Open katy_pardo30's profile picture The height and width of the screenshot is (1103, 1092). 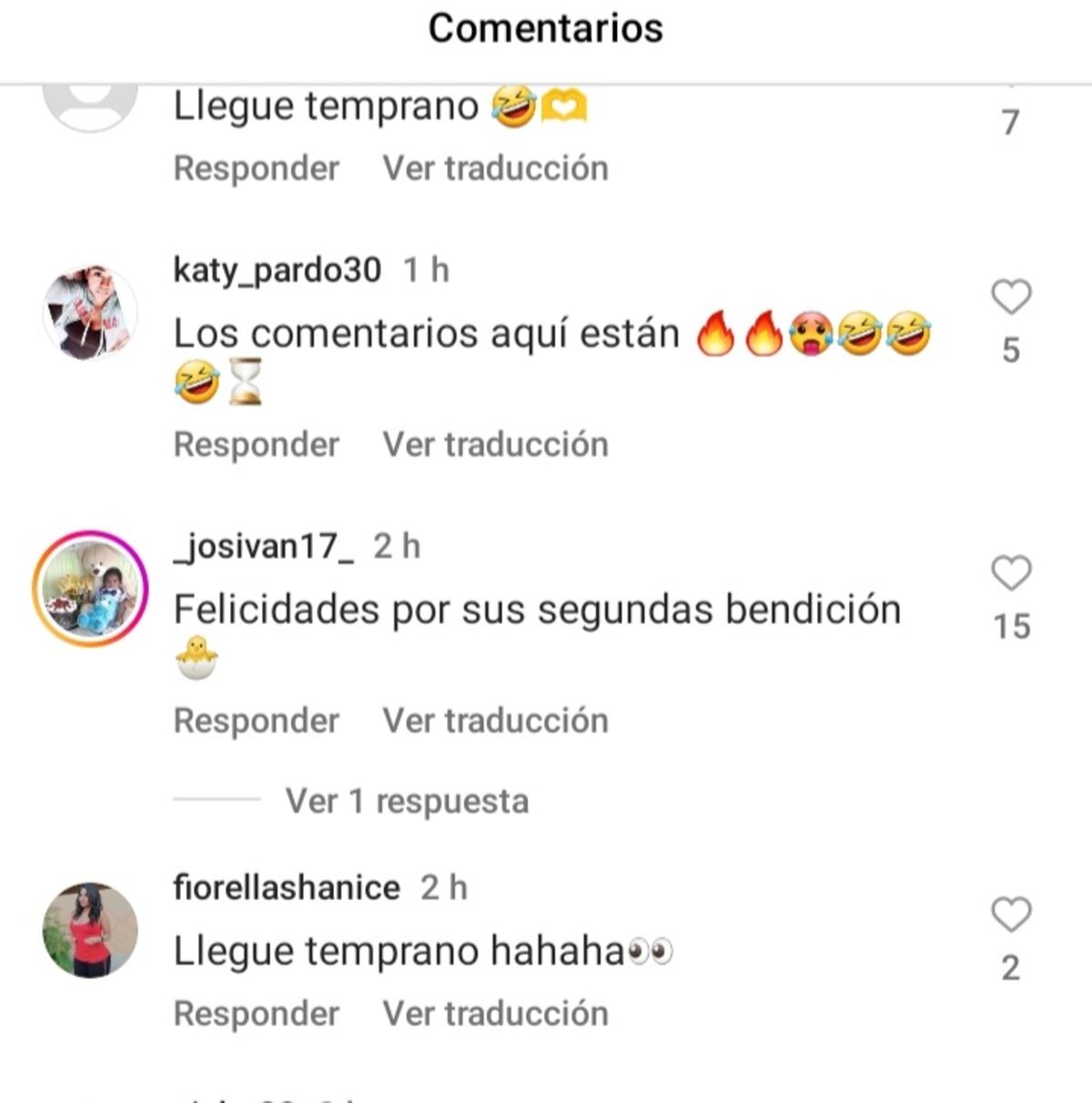[x=90, y=312]
